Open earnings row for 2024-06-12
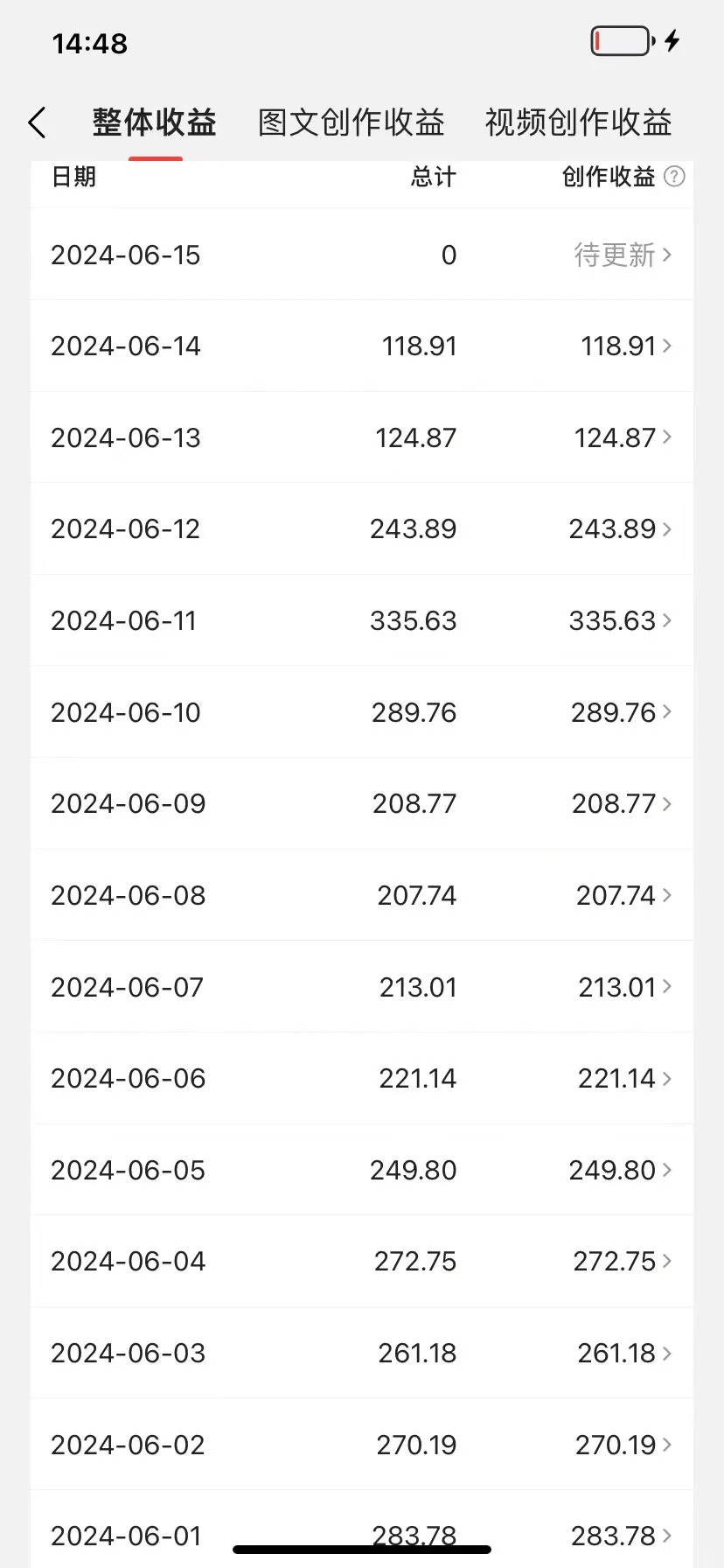 pos(620,529)
